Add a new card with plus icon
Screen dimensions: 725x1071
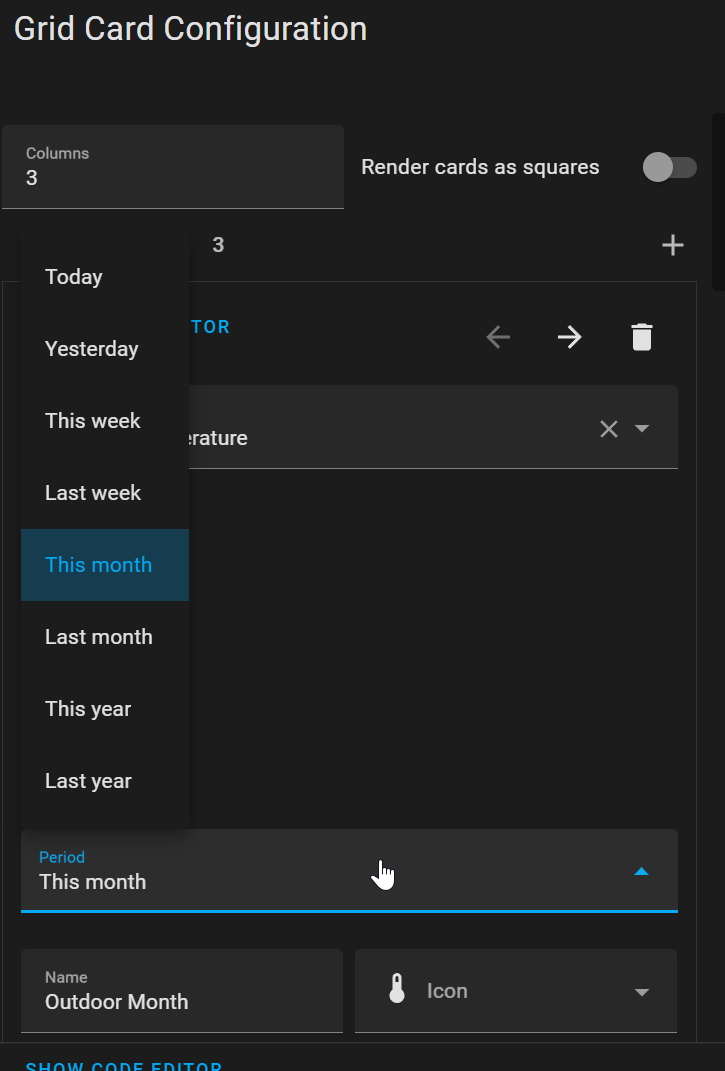tap(673, 245)
